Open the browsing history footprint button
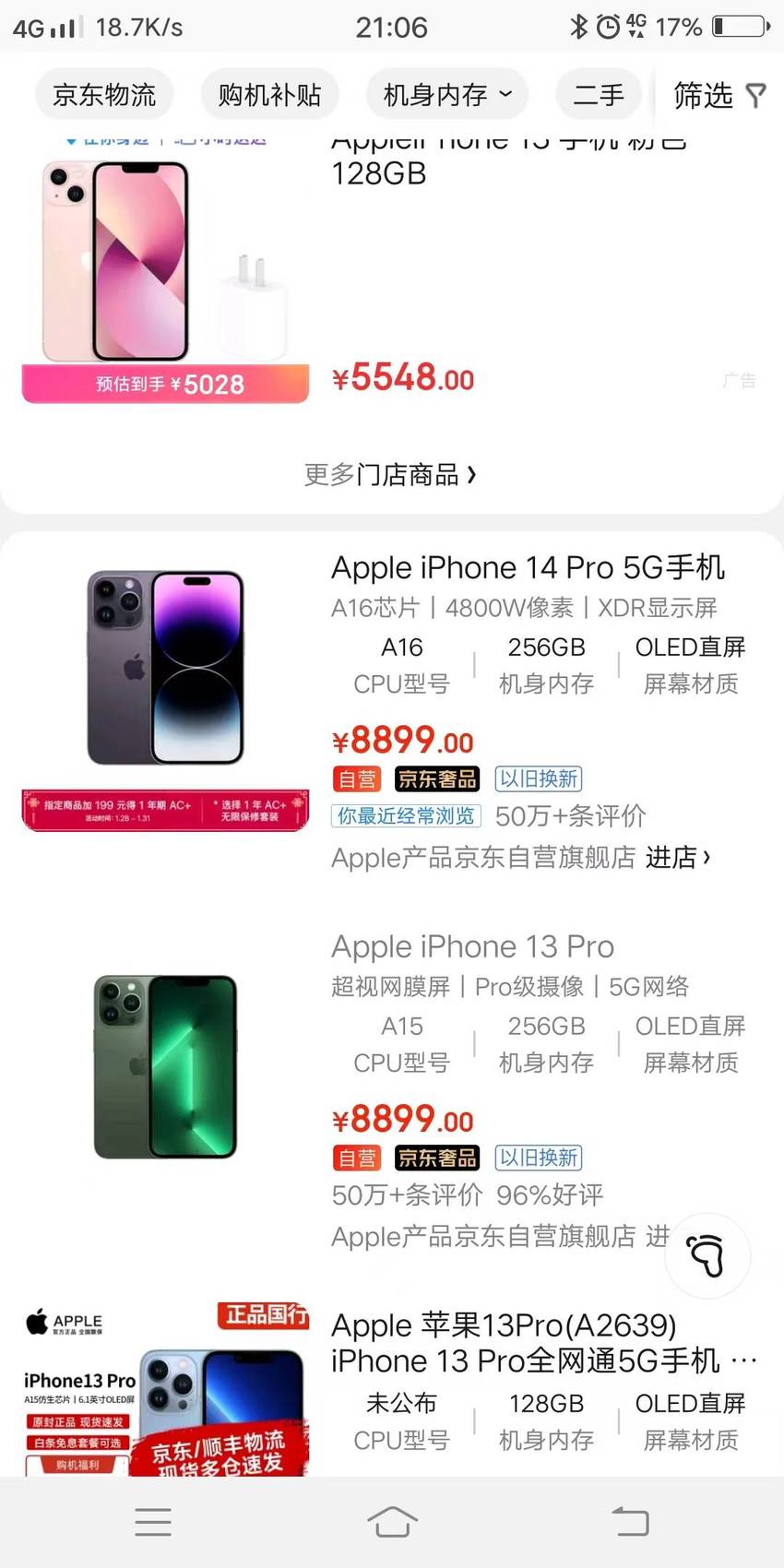784x1568 pixels. [707, 1255]
